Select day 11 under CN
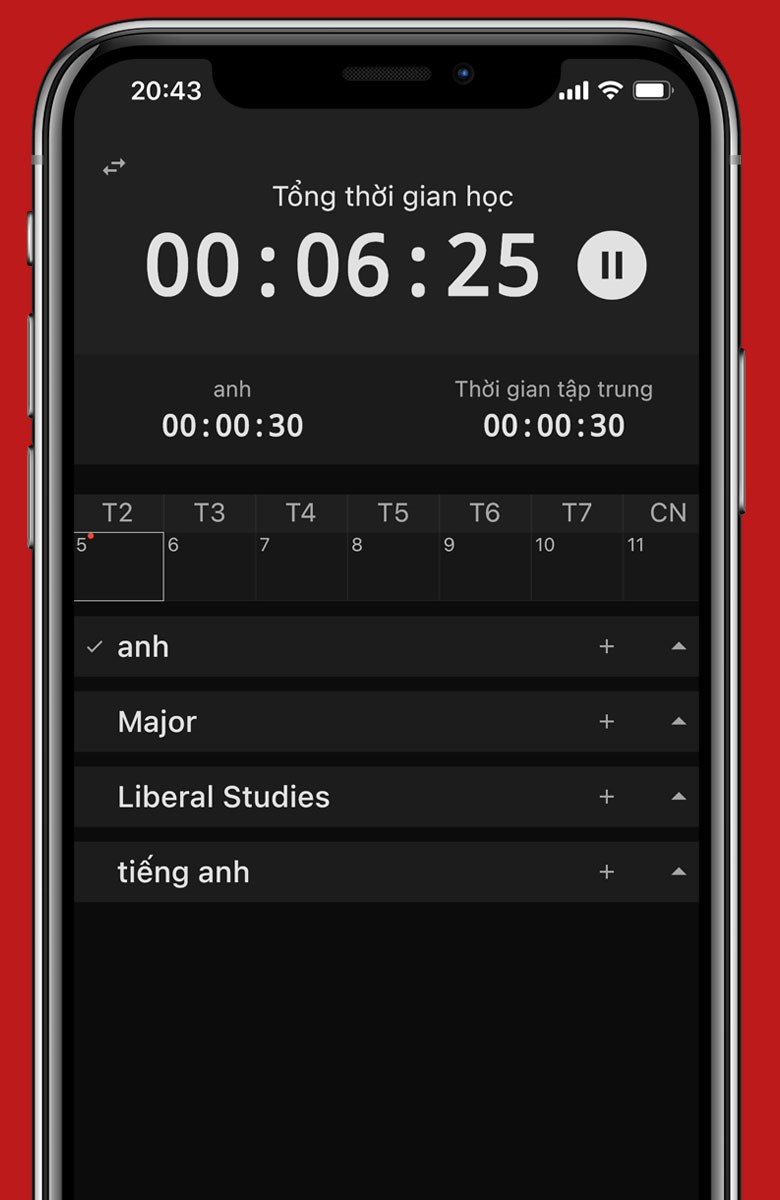The width and height of the screenshot is (780, 1200). 662,566
